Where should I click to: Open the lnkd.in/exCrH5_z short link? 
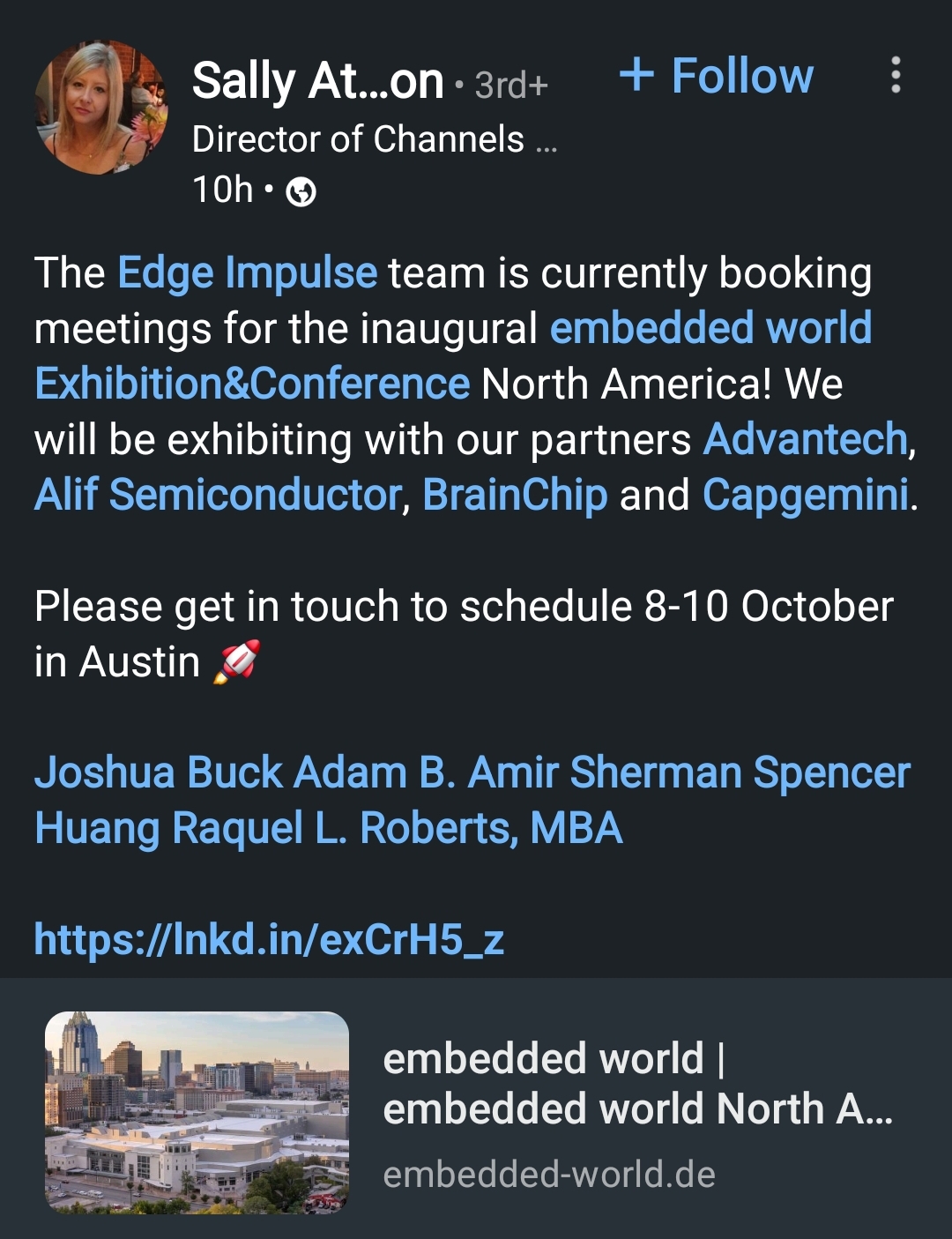click(269, 939)
